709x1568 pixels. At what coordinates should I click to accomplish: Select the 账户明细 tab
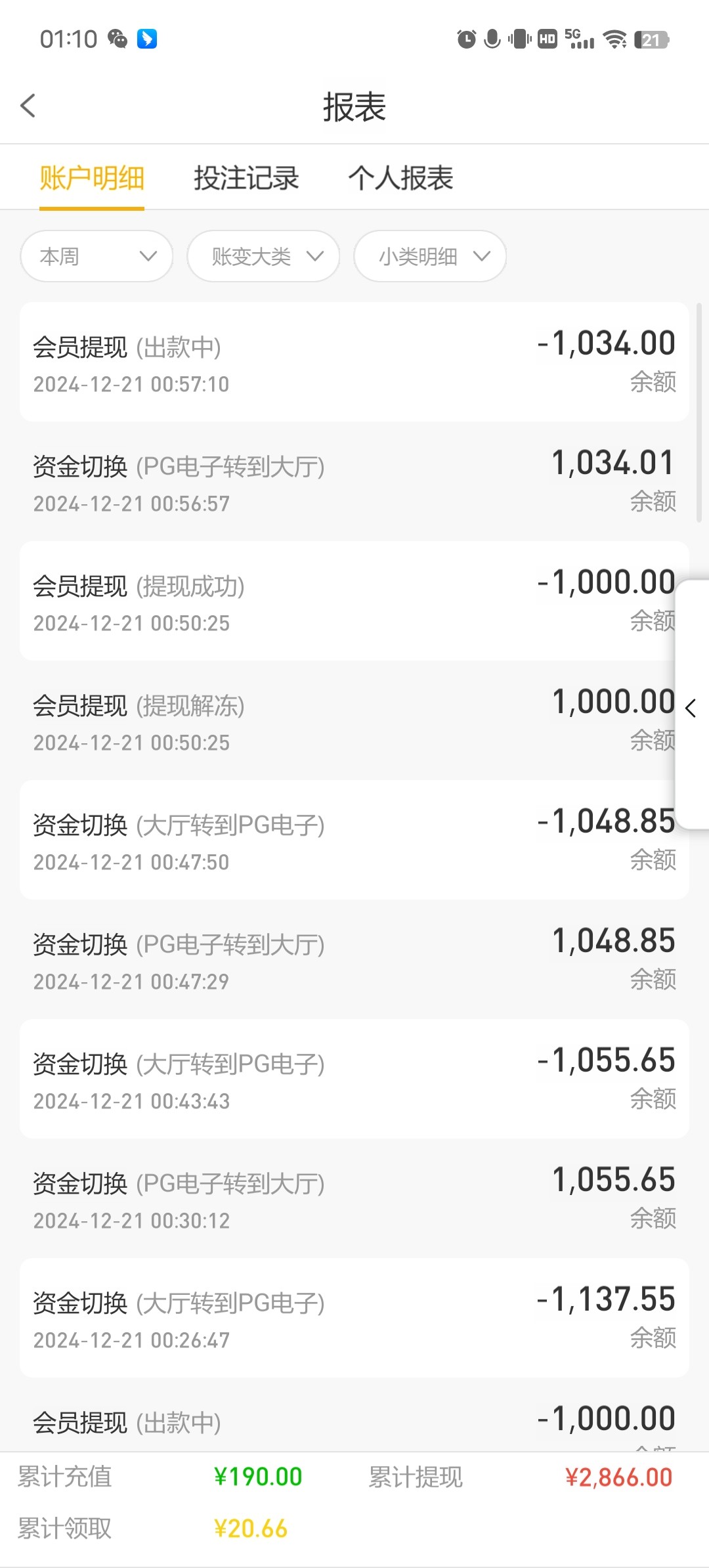92,178
